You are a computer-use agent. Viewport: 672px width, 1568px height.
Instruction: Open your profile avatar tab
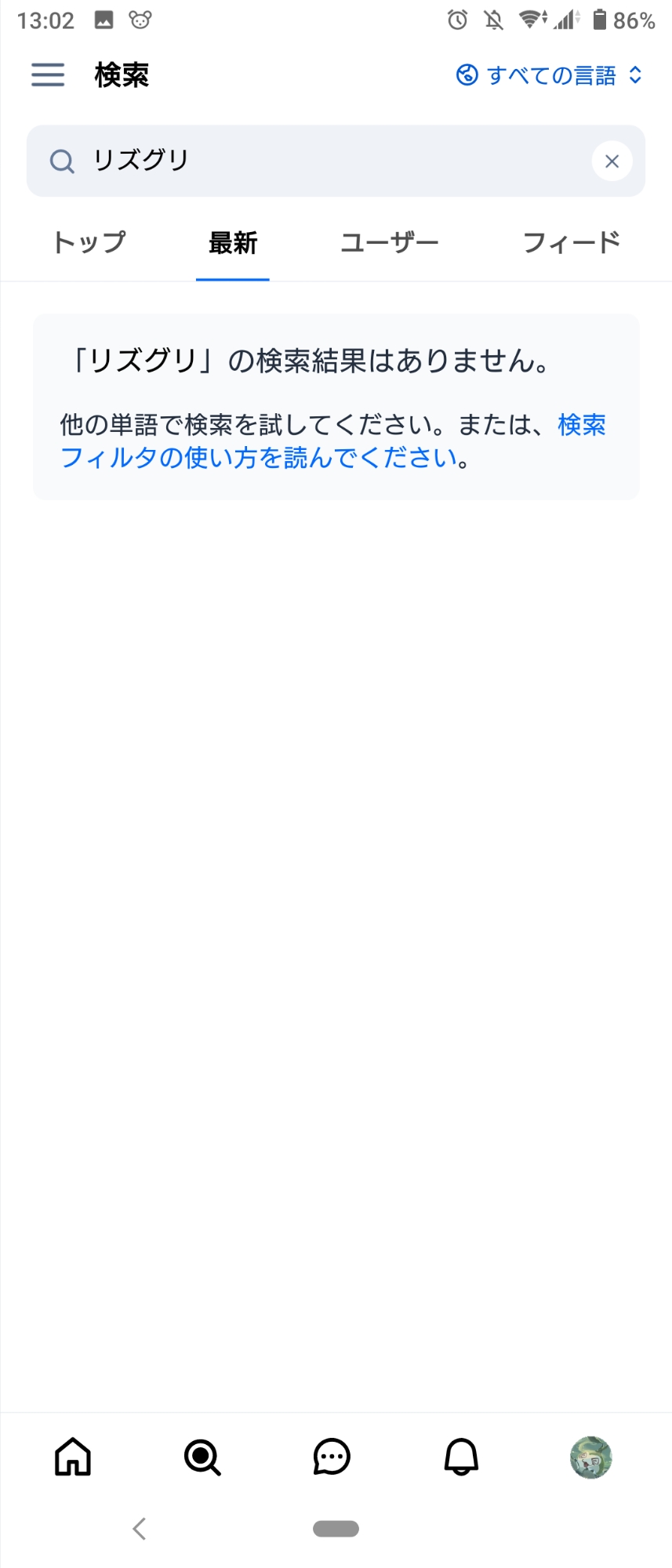coord(590,1457)
